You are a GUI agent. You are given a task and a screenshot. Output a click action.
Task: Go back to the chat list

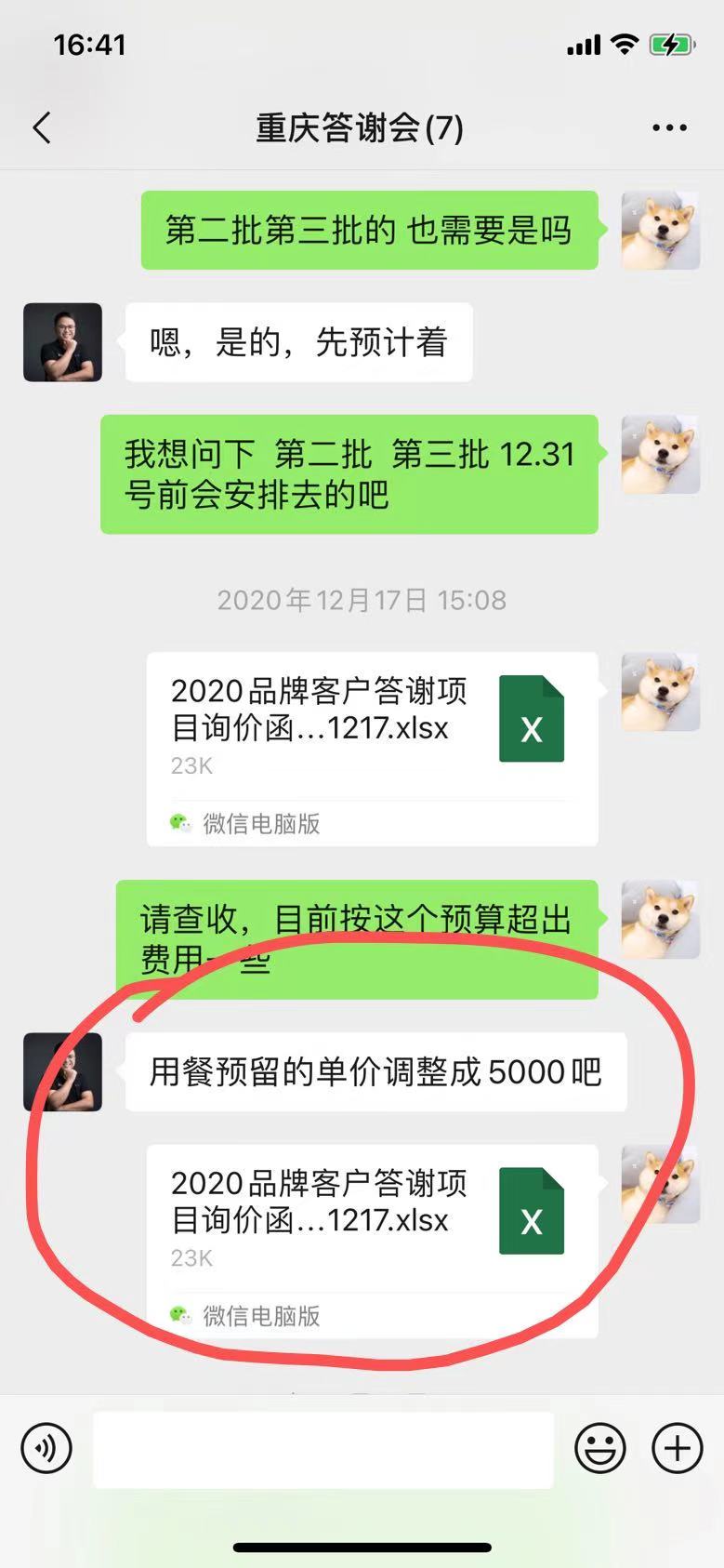42,128
